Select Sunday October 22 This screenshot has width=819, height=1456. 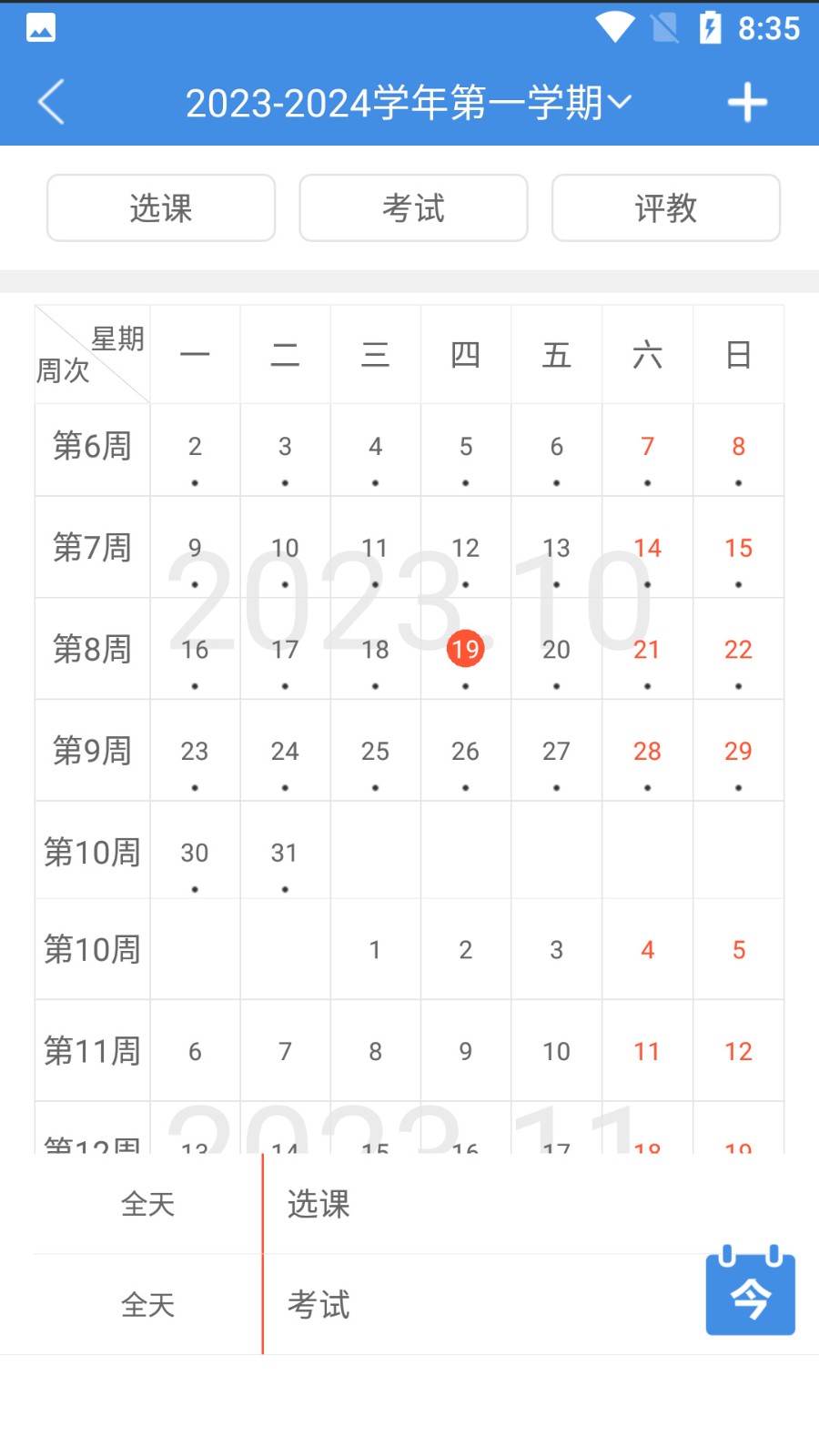738,650
